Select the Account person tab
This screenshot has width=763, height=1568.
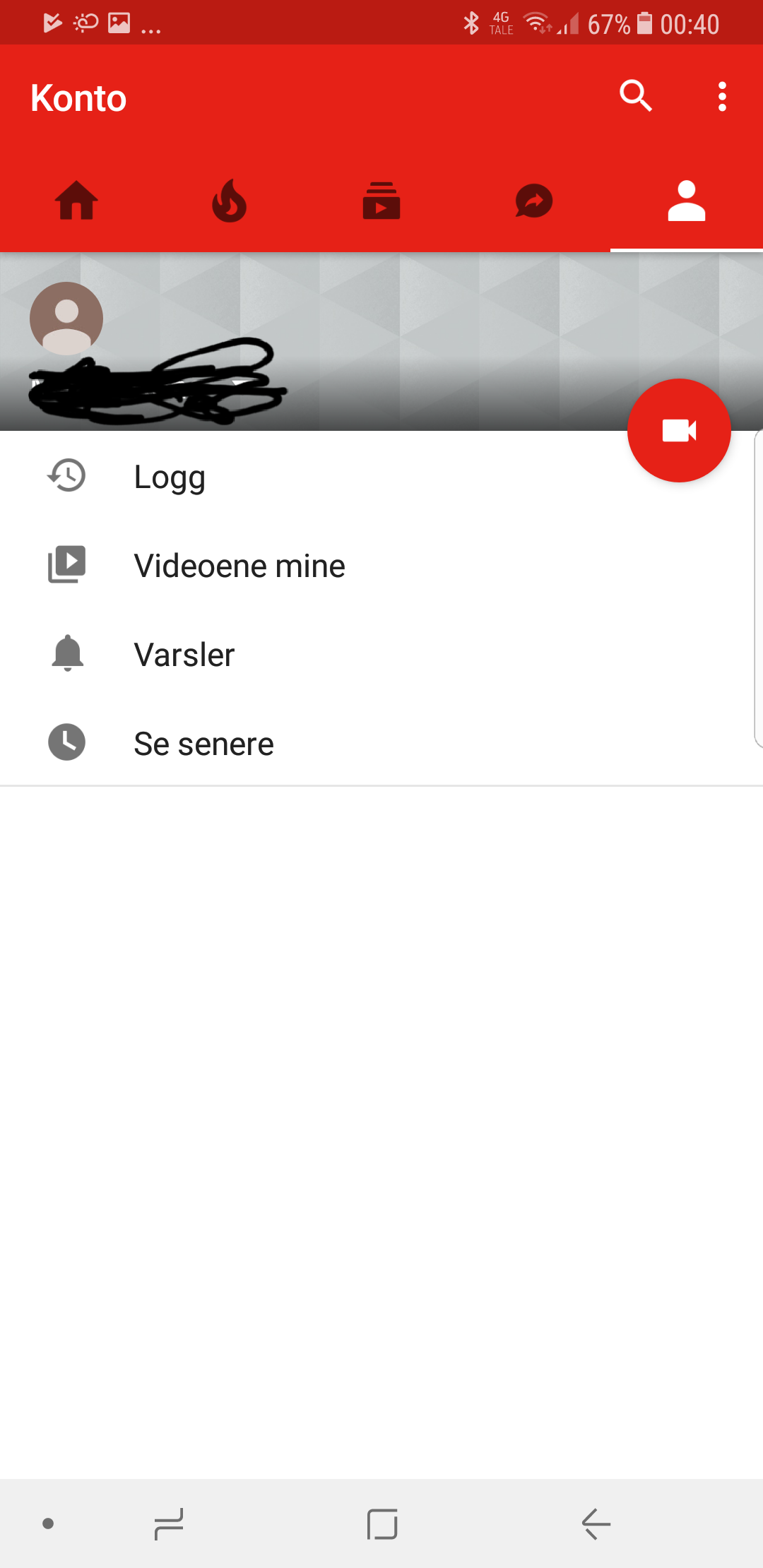[x=687, y=201]
